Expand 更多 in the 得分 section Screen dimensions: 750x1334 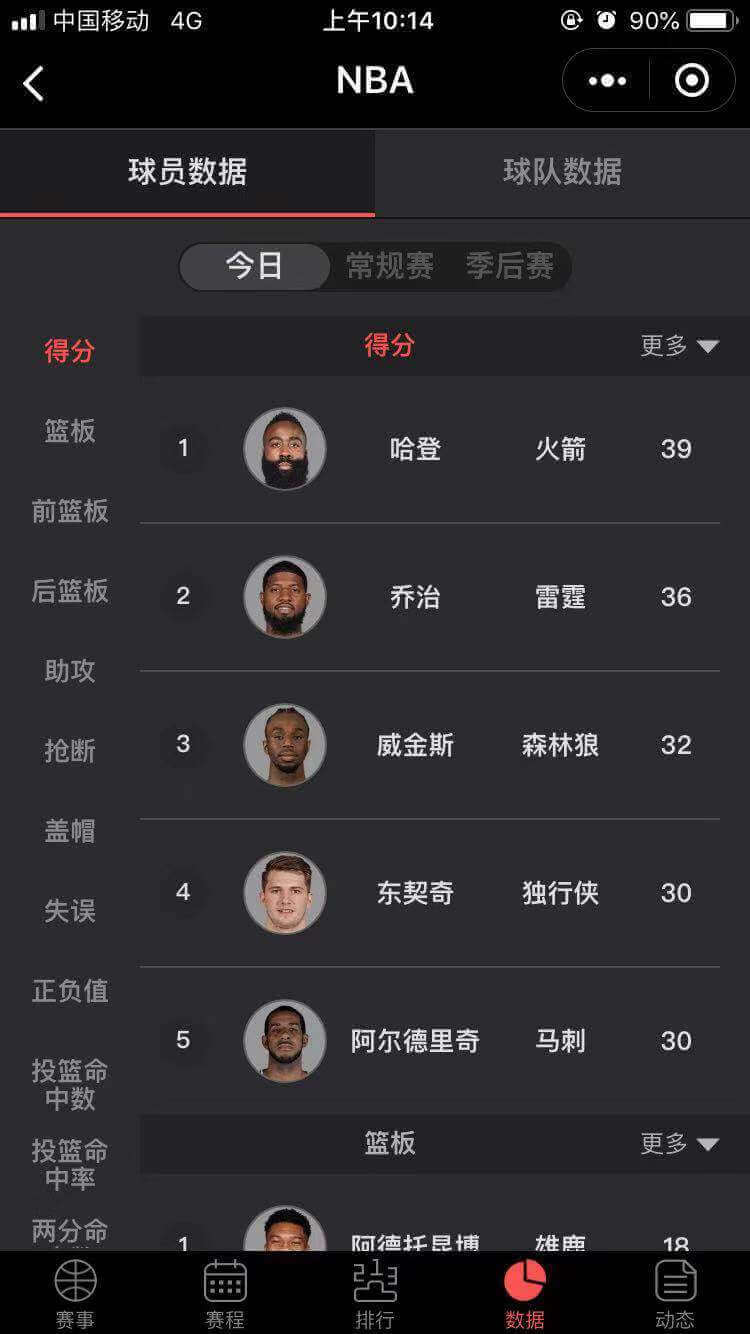679,346
